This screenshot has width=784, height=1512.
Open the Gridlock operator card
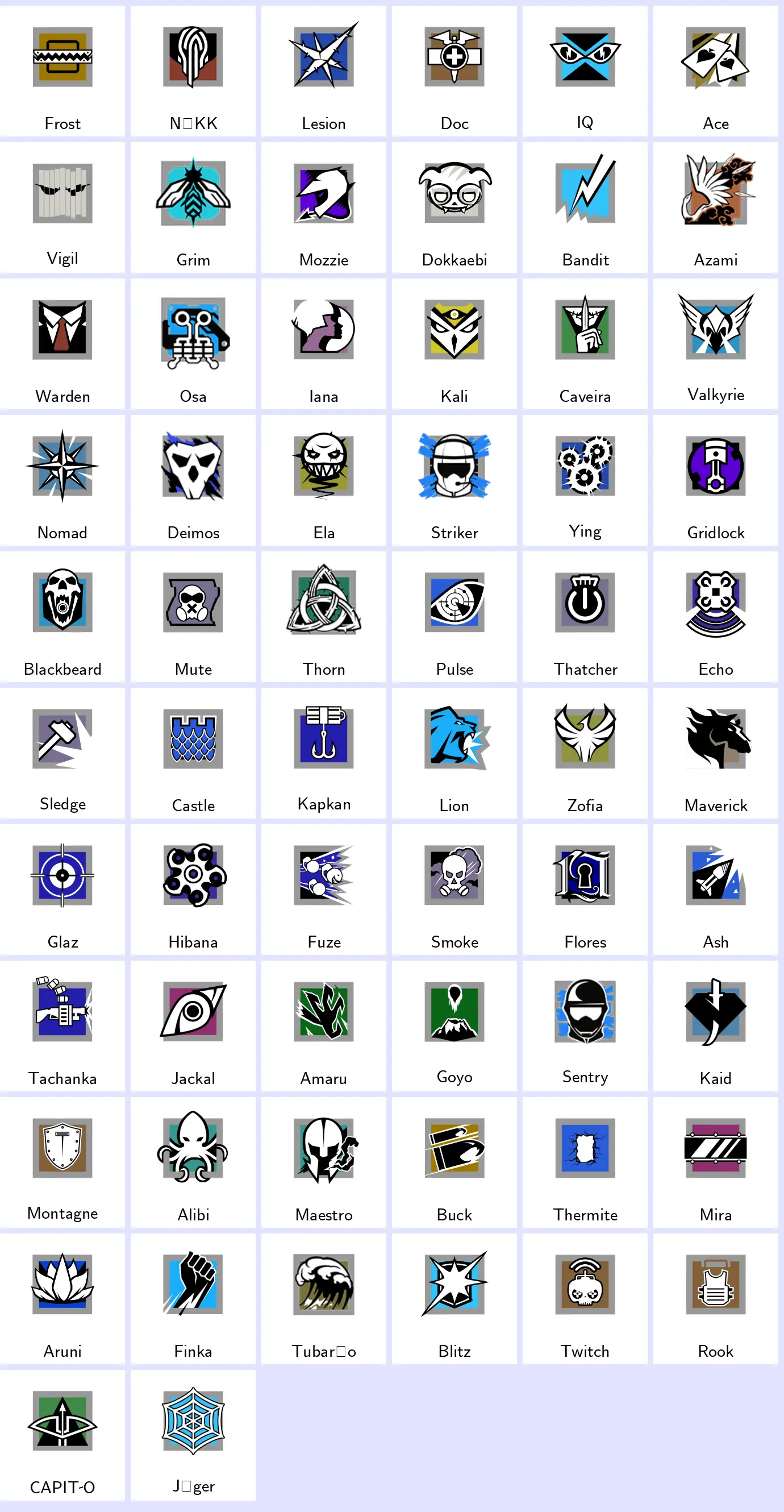715,480
